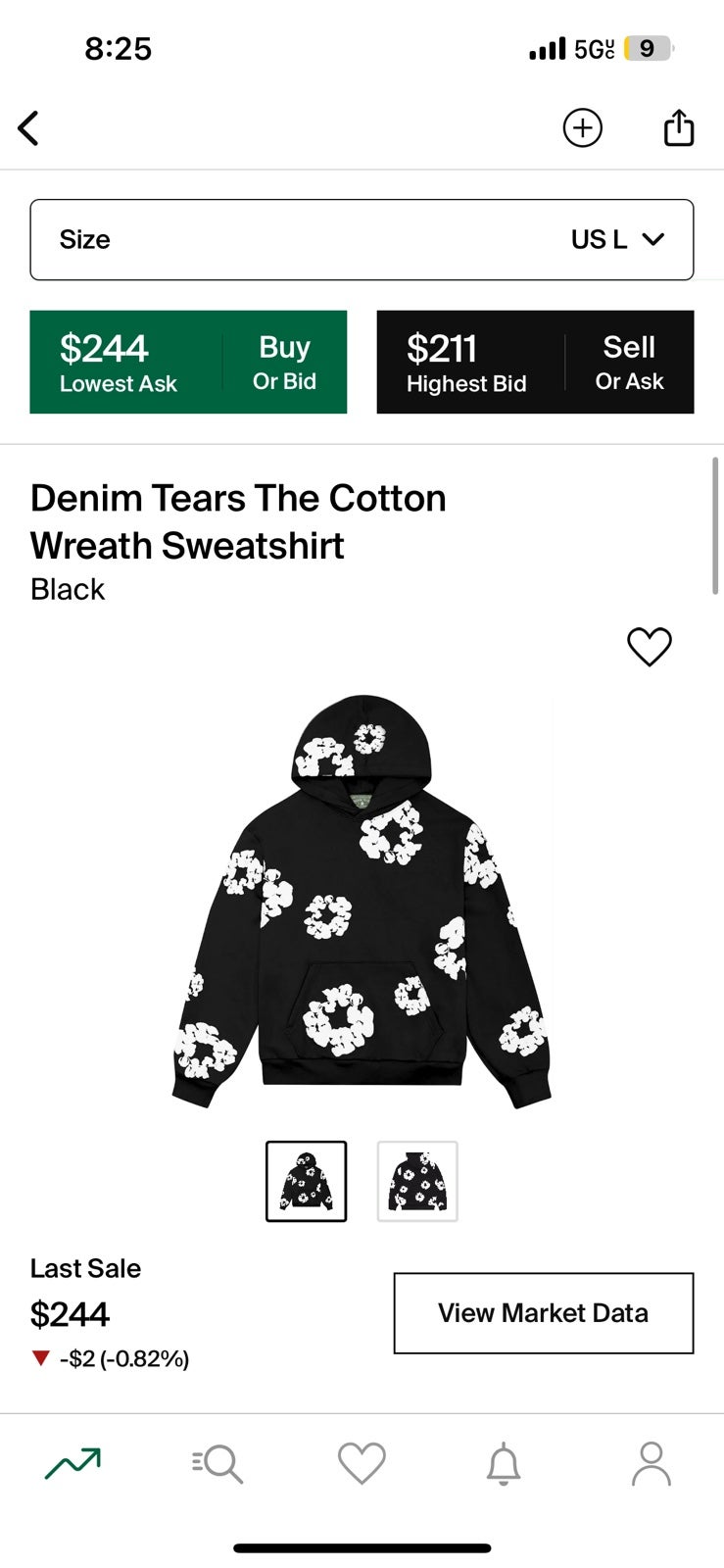Open the profile tab
724x1568 pixels.
(x=651, y=1464)
